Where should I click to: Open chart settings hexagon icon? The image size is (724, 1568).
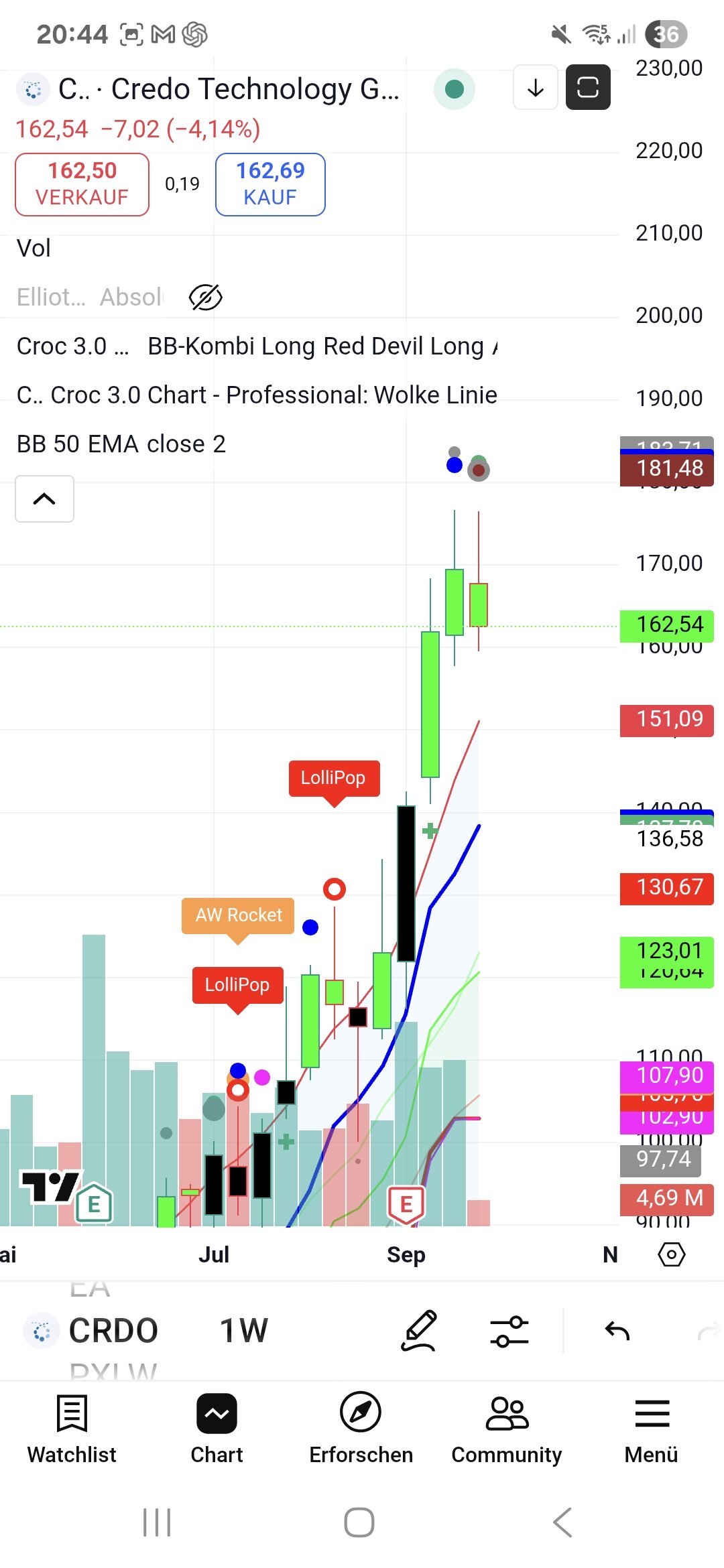[671, 1254]
